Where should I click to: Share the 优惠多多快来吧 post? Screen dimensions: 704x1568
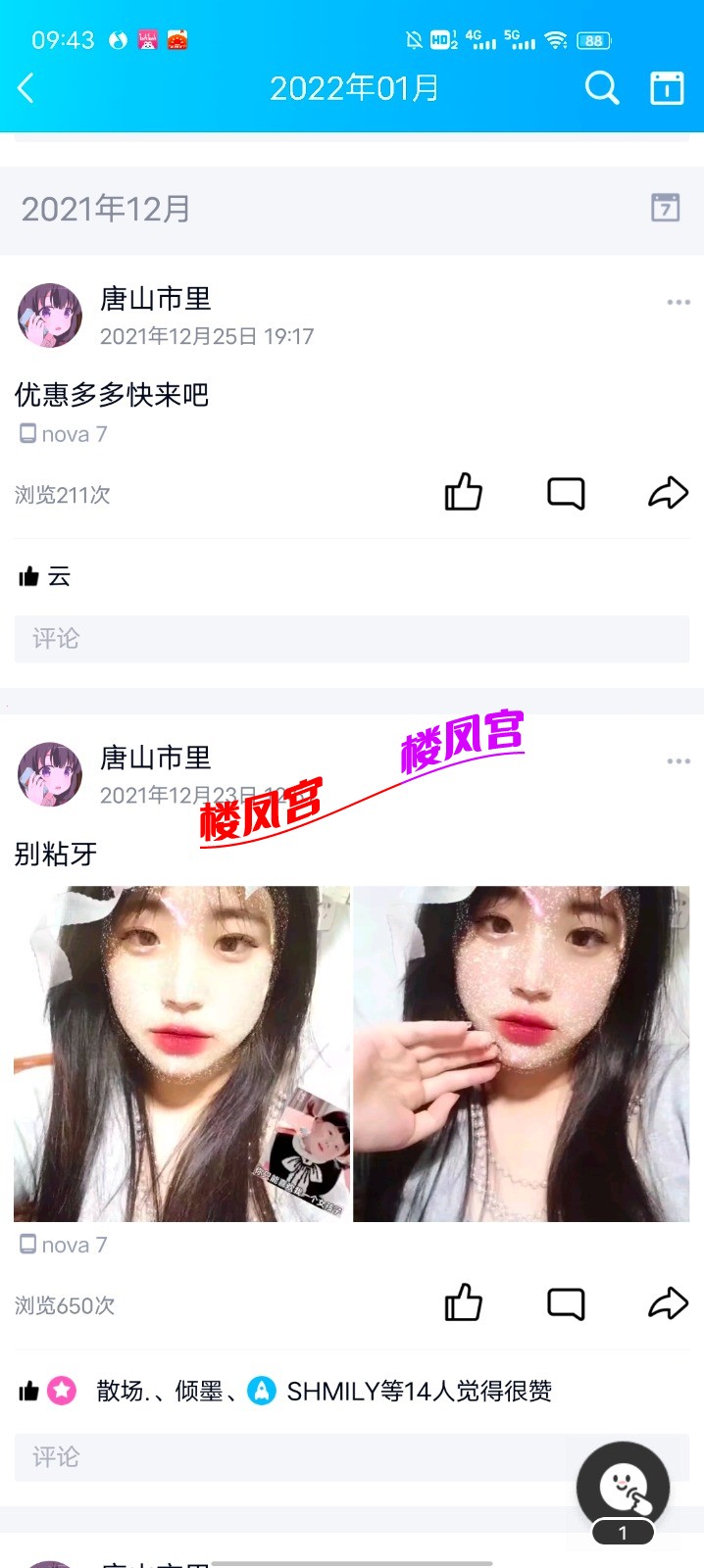tap(668, 492)
